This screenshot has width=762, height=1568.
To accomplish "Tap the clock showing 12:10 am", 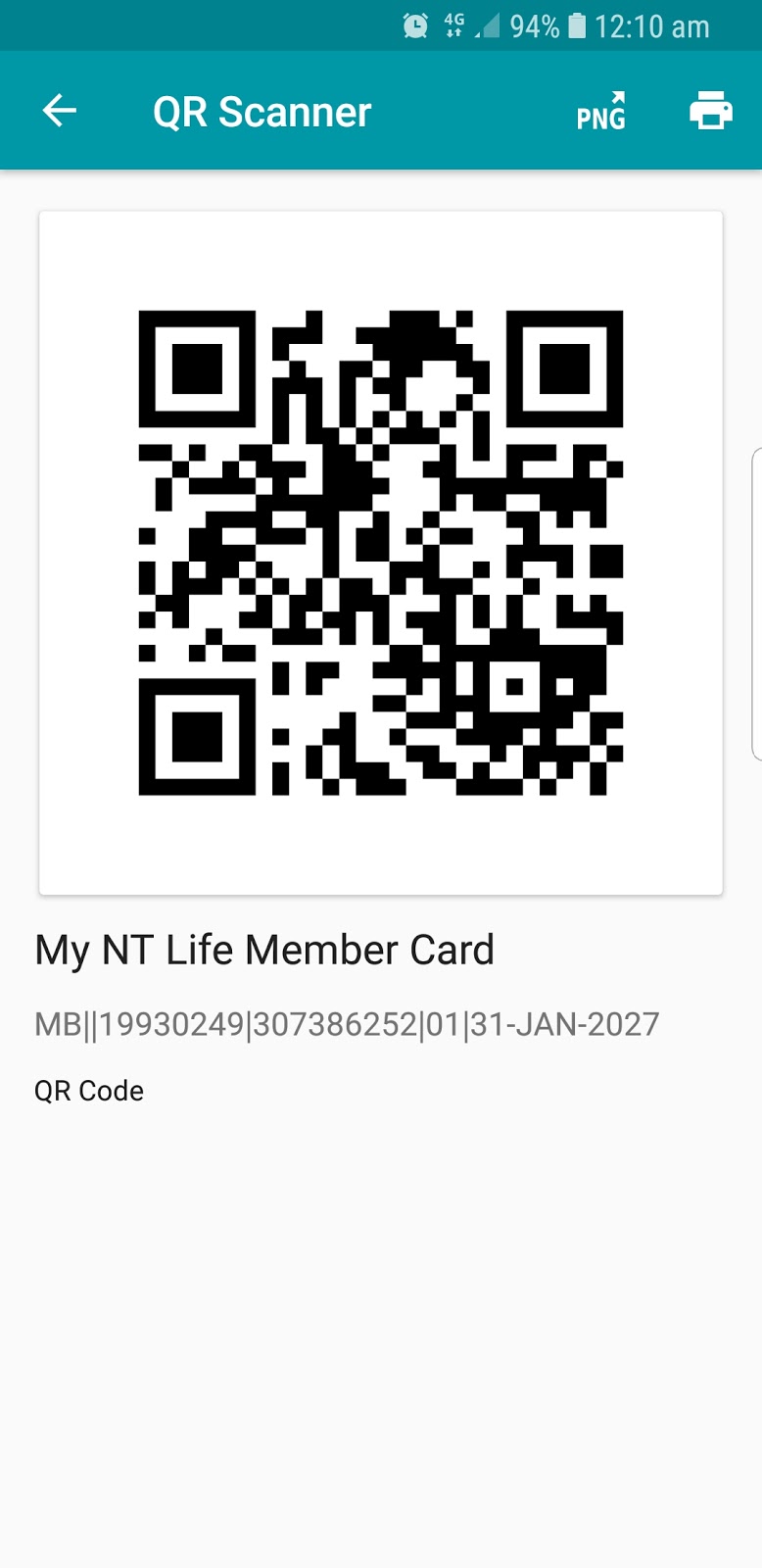I will coord(652,25).
